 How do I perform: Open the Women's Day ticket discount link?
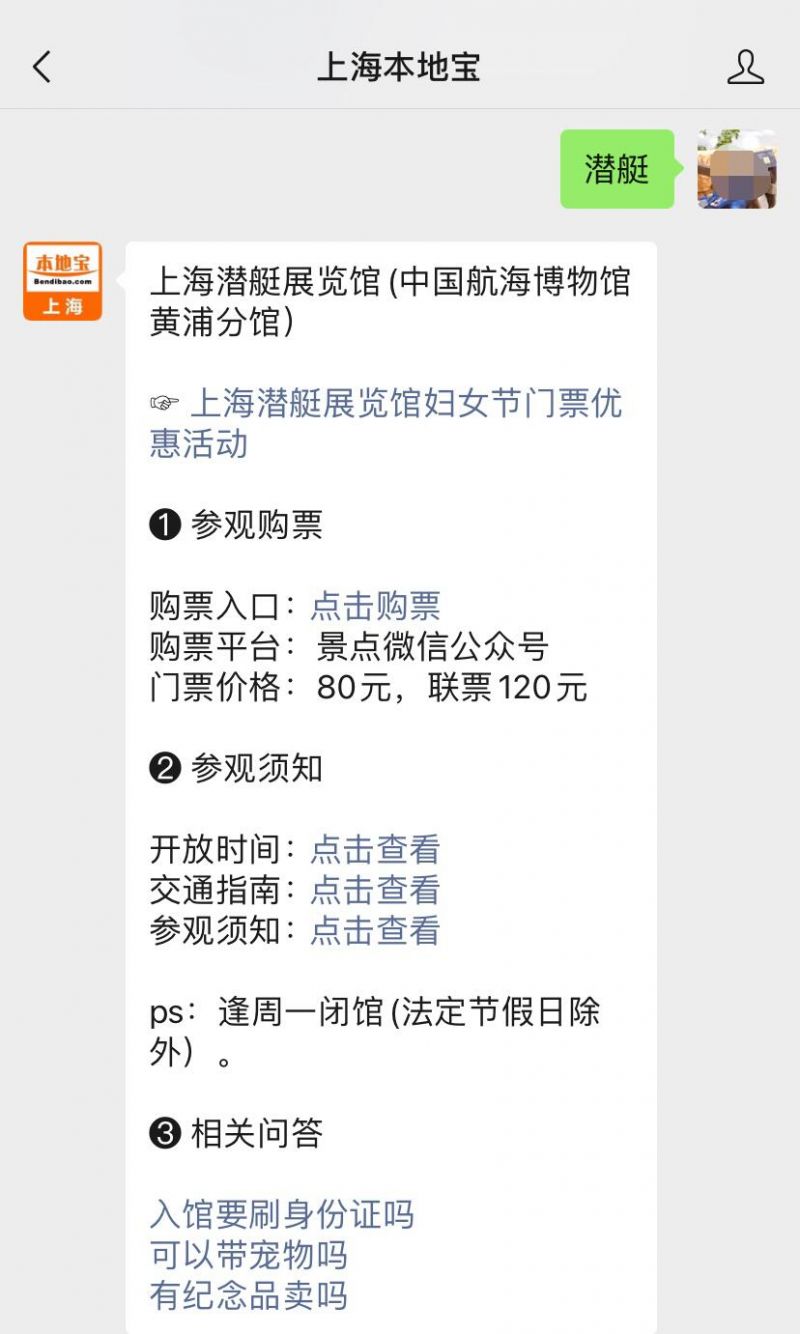click(385, 423)
